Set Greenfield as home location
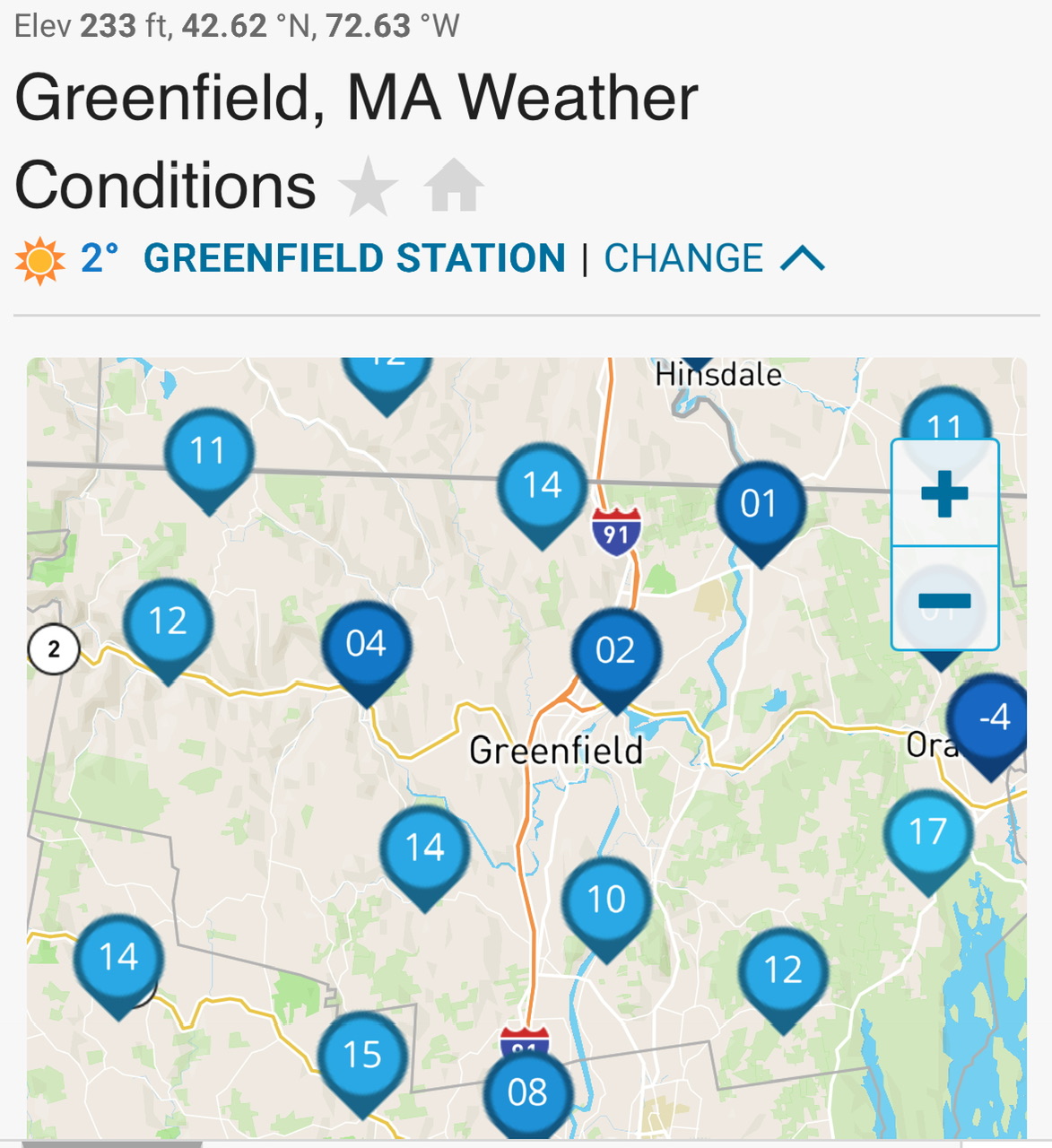 click(454, 186)
